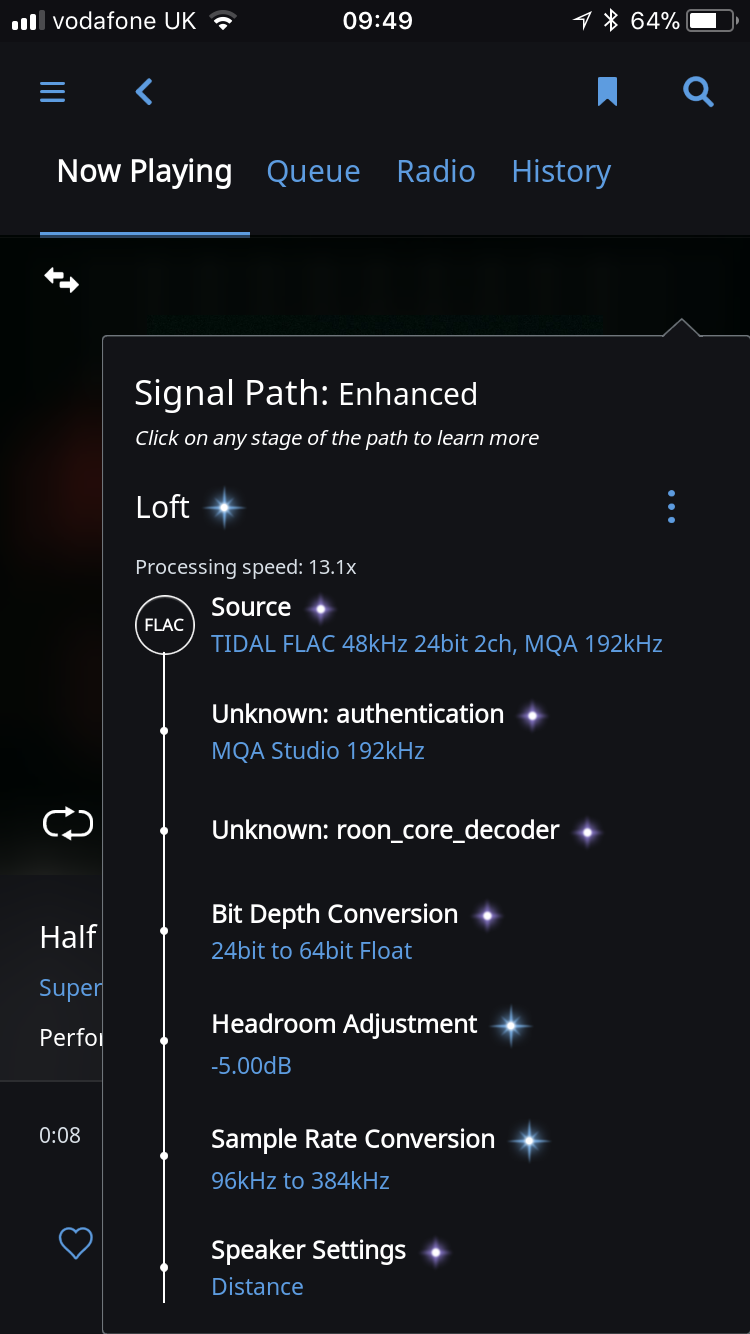Switch to the Queue tab
The image size is (750, 1334).
tap(313, 171)
